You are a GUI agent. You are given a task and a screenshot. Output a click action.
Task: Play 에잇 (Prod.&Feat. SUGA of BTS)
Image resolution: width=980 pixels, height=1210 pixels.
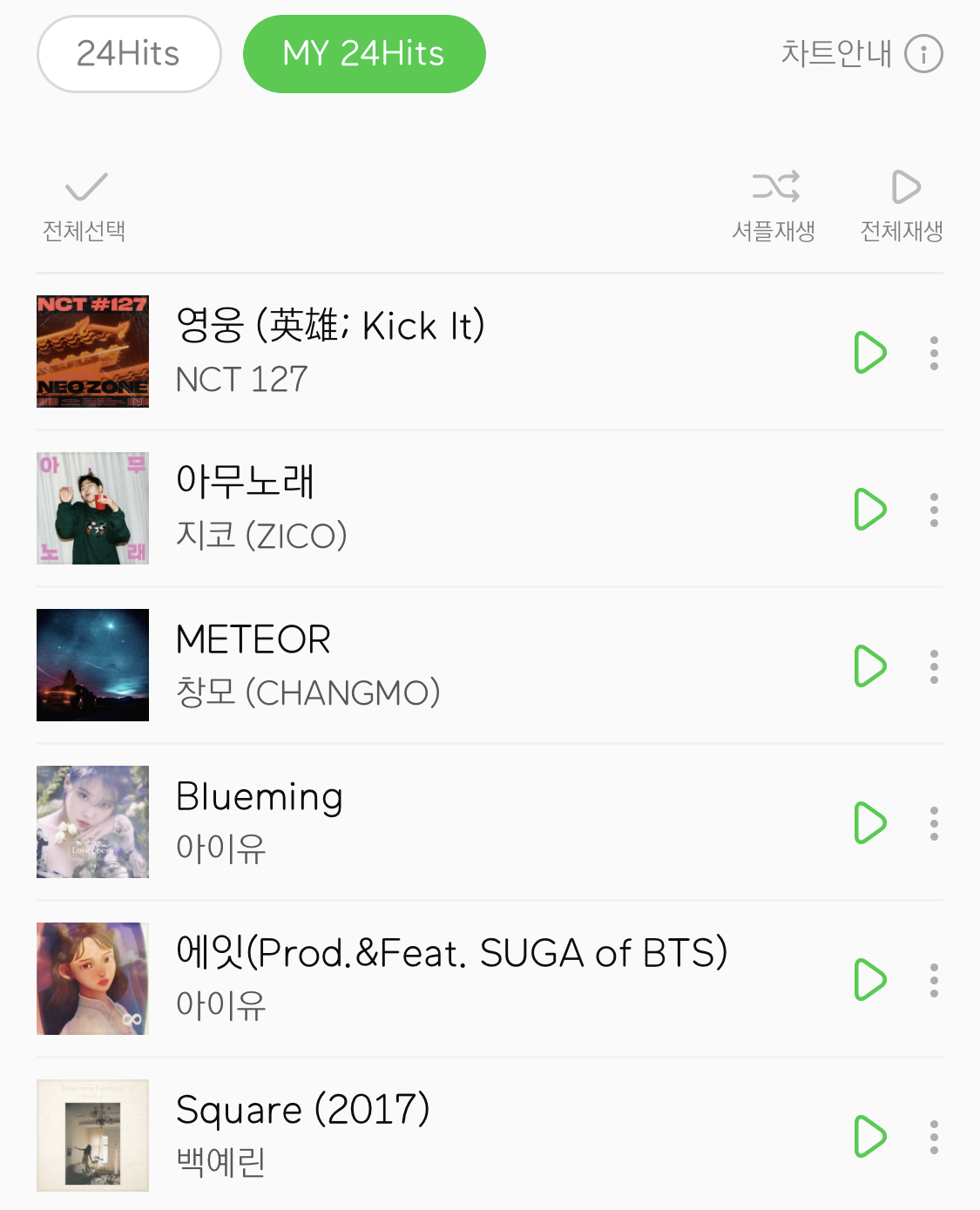pos(869,980)
